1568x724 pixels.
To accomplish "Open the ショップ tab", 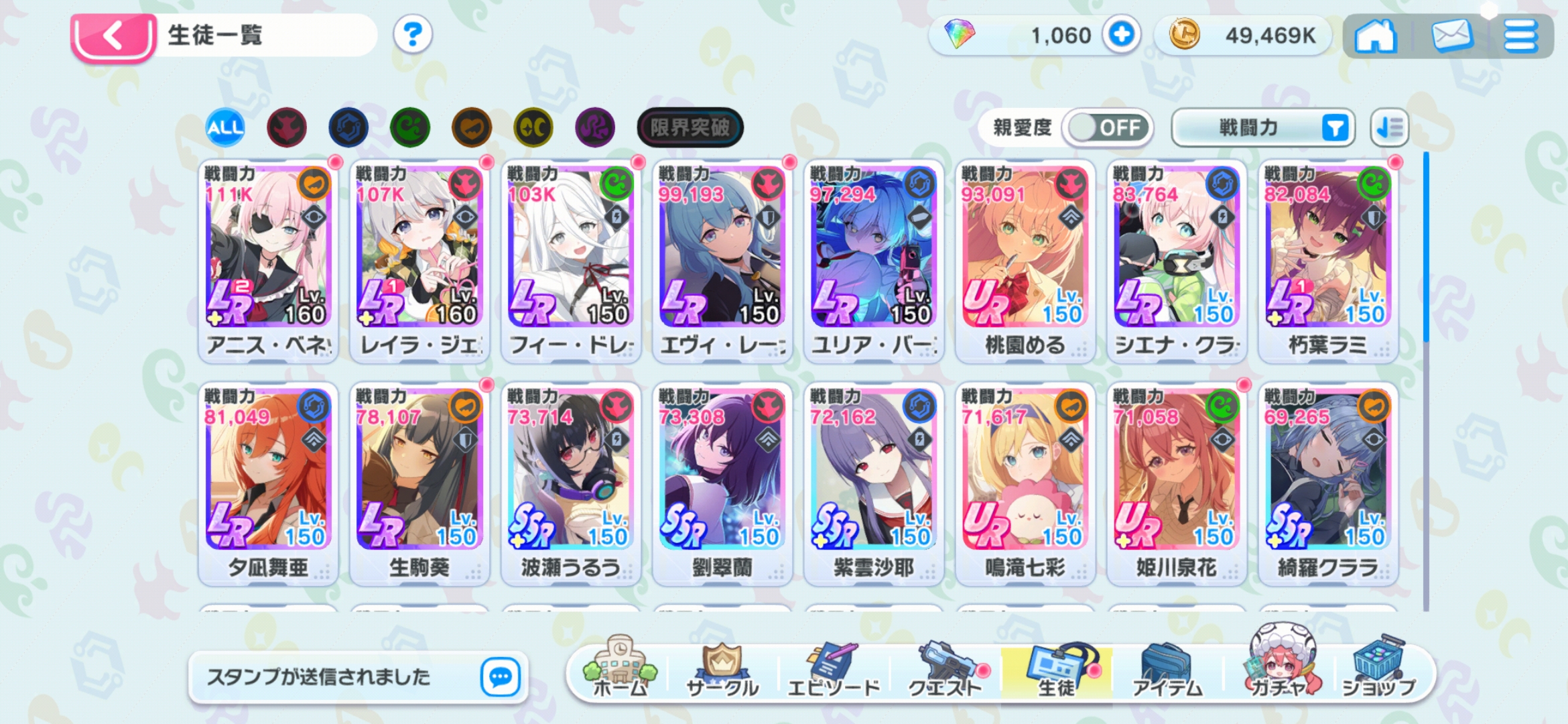I will [1378, 670].
